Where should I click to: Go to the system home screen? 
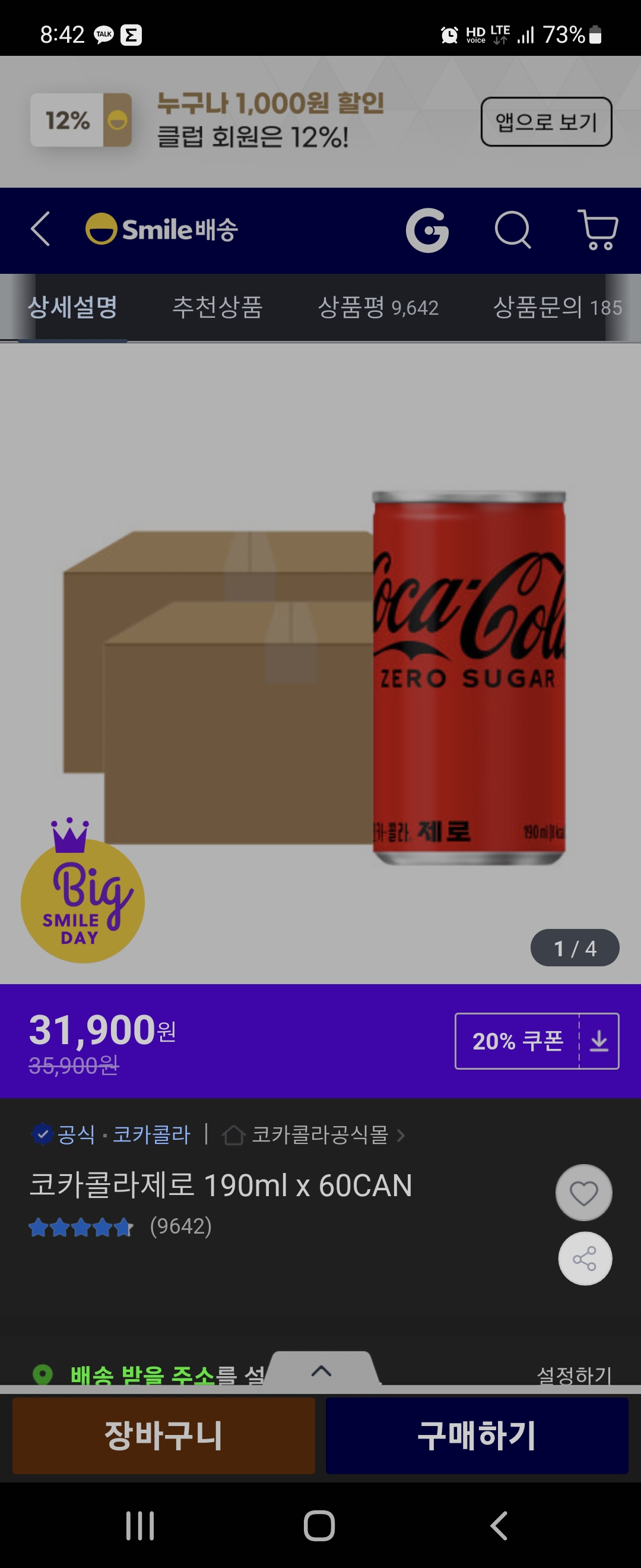(319, 1525)
